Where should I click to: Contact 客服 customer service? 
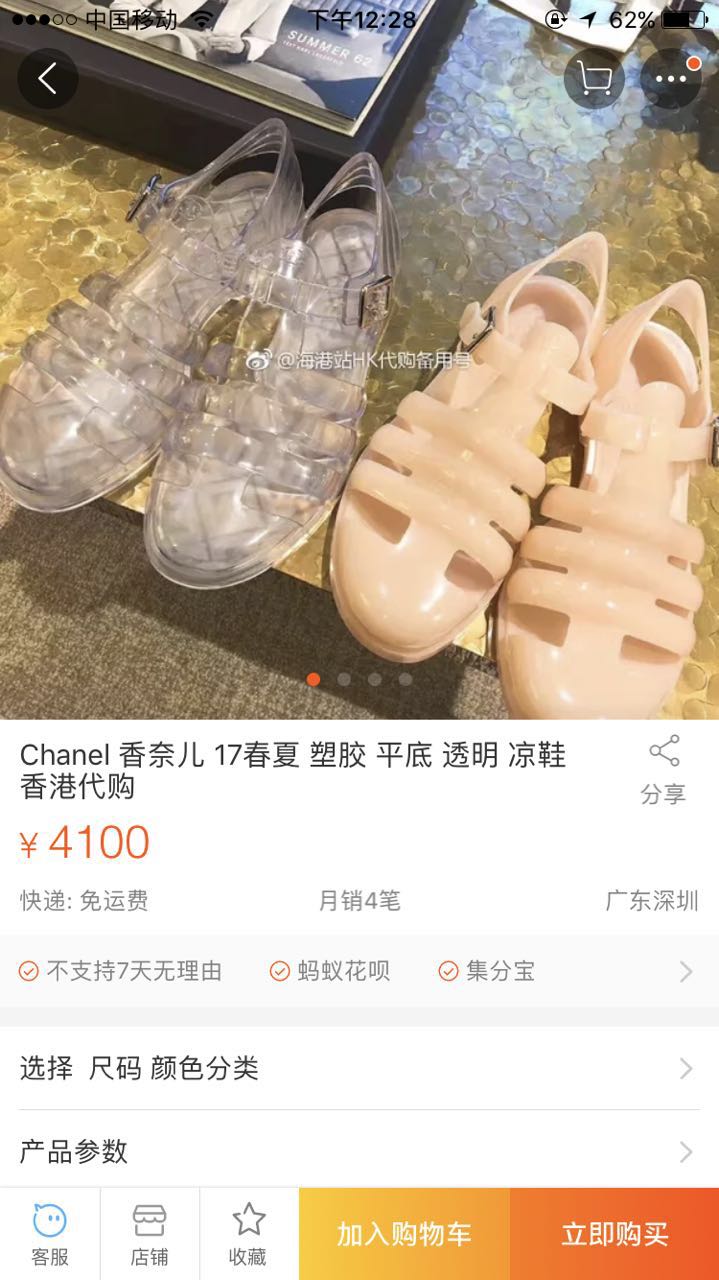pos(49,1234)
